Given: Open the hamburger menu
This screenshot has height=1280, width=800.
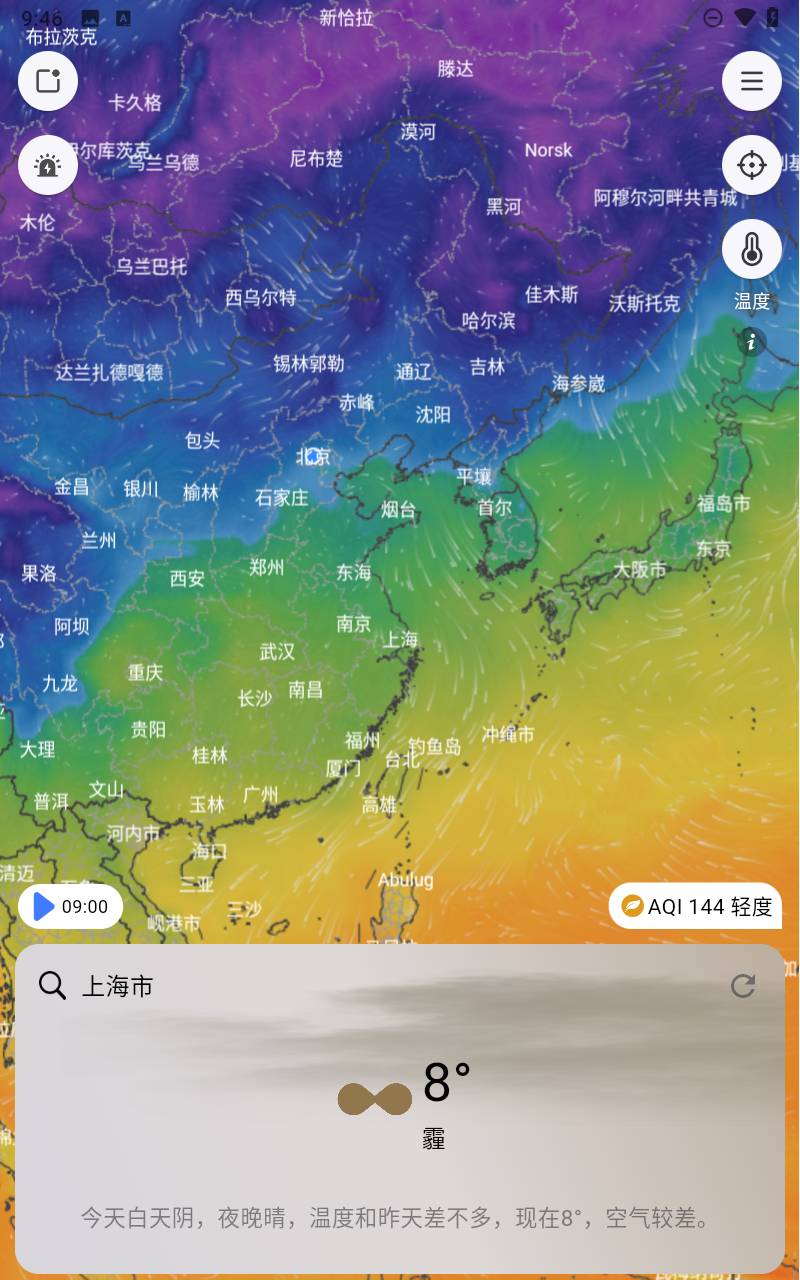Looking at the screenshot, I should (752, 81).
